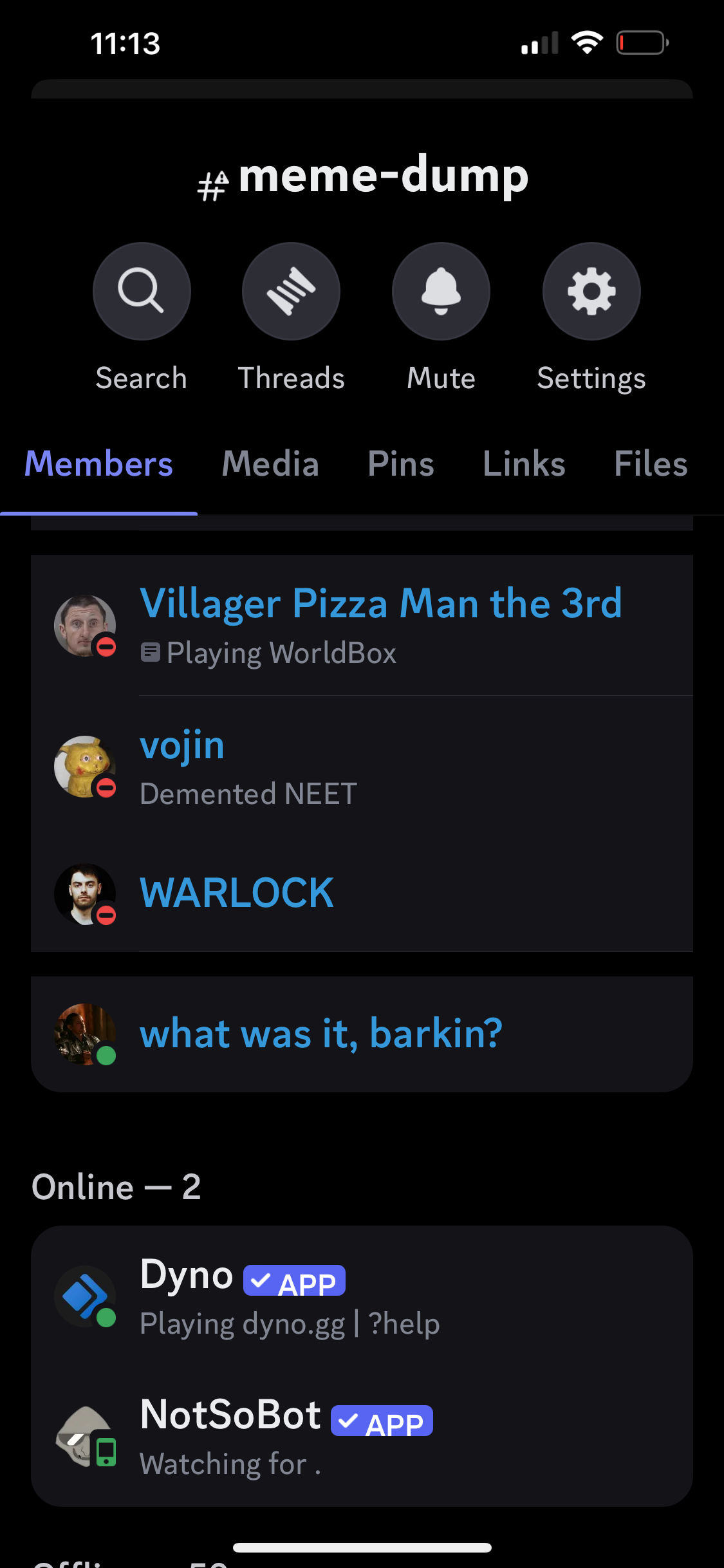
Task: Switch to the Media tab
Action: [x=270, y=464]
